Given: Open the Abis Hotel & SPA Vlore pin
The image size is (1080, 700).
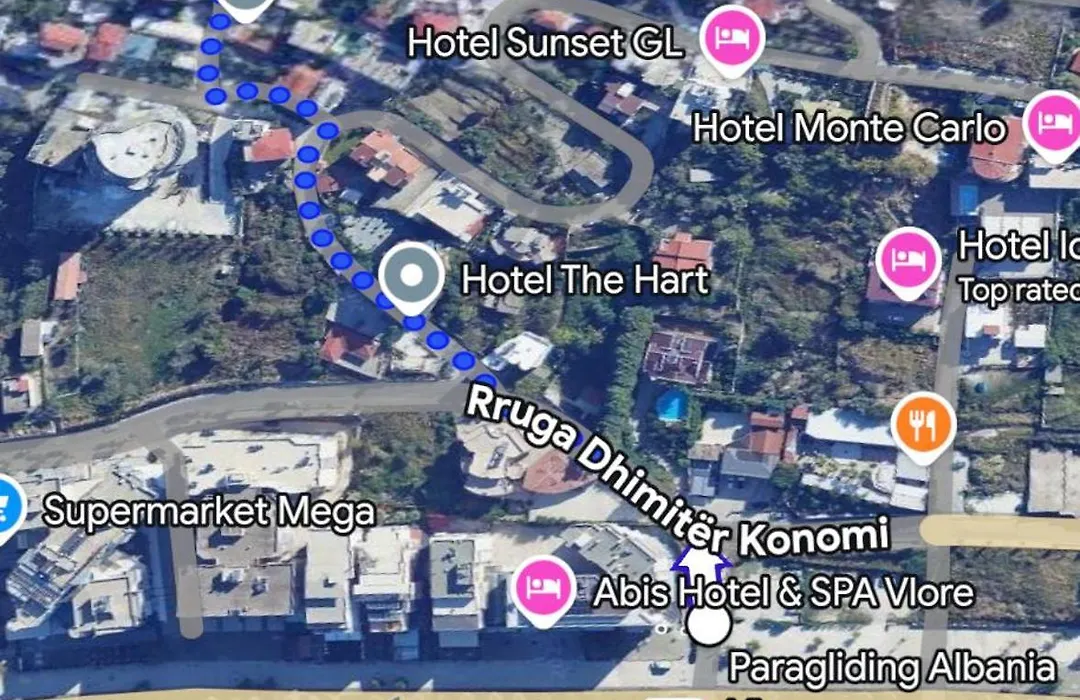Looking at the screenshot, I should 543,587.
